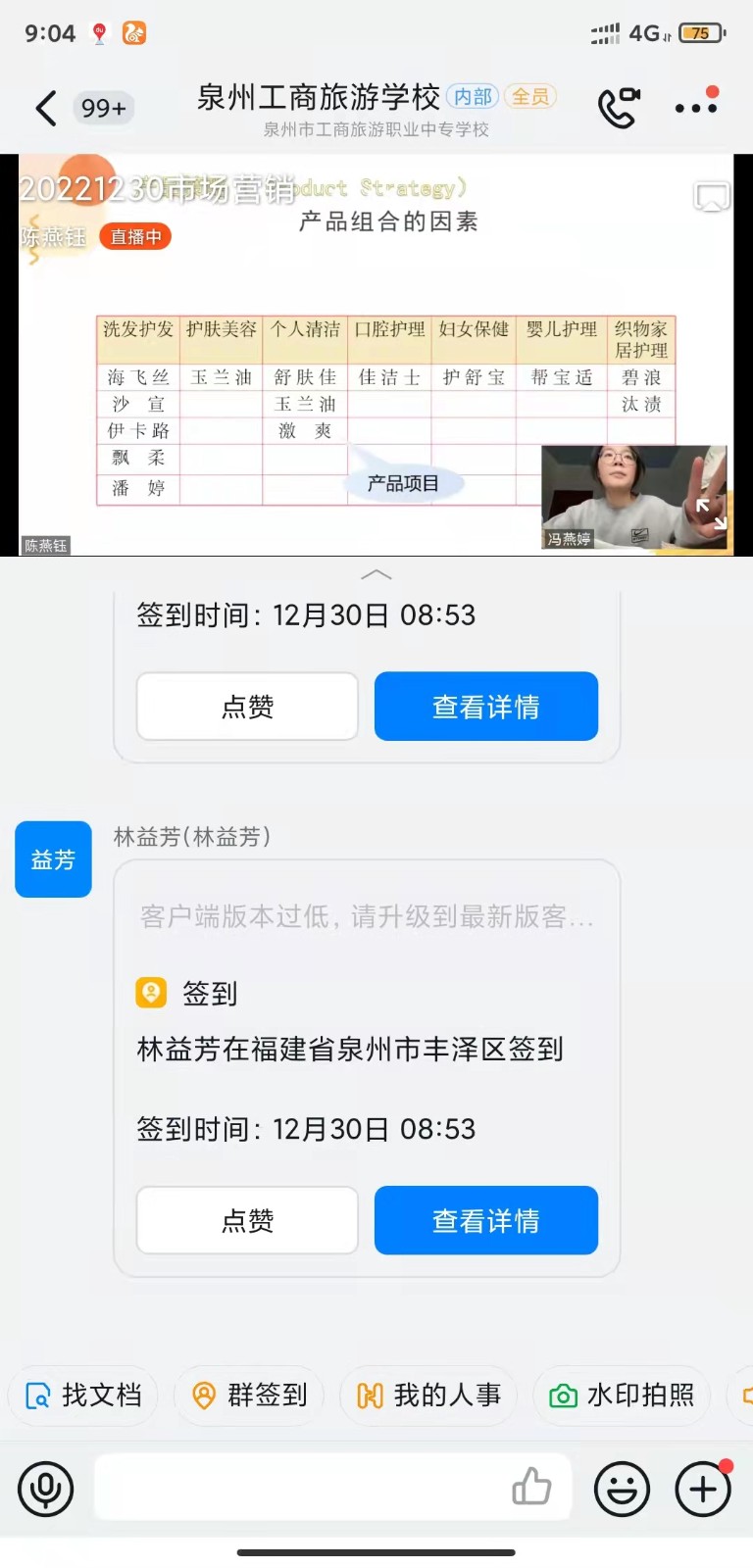The height and width of the screenshot is (1568, 753).
Task: Open the 水印拍照 watermark camera
Action: coord(622,1396)
